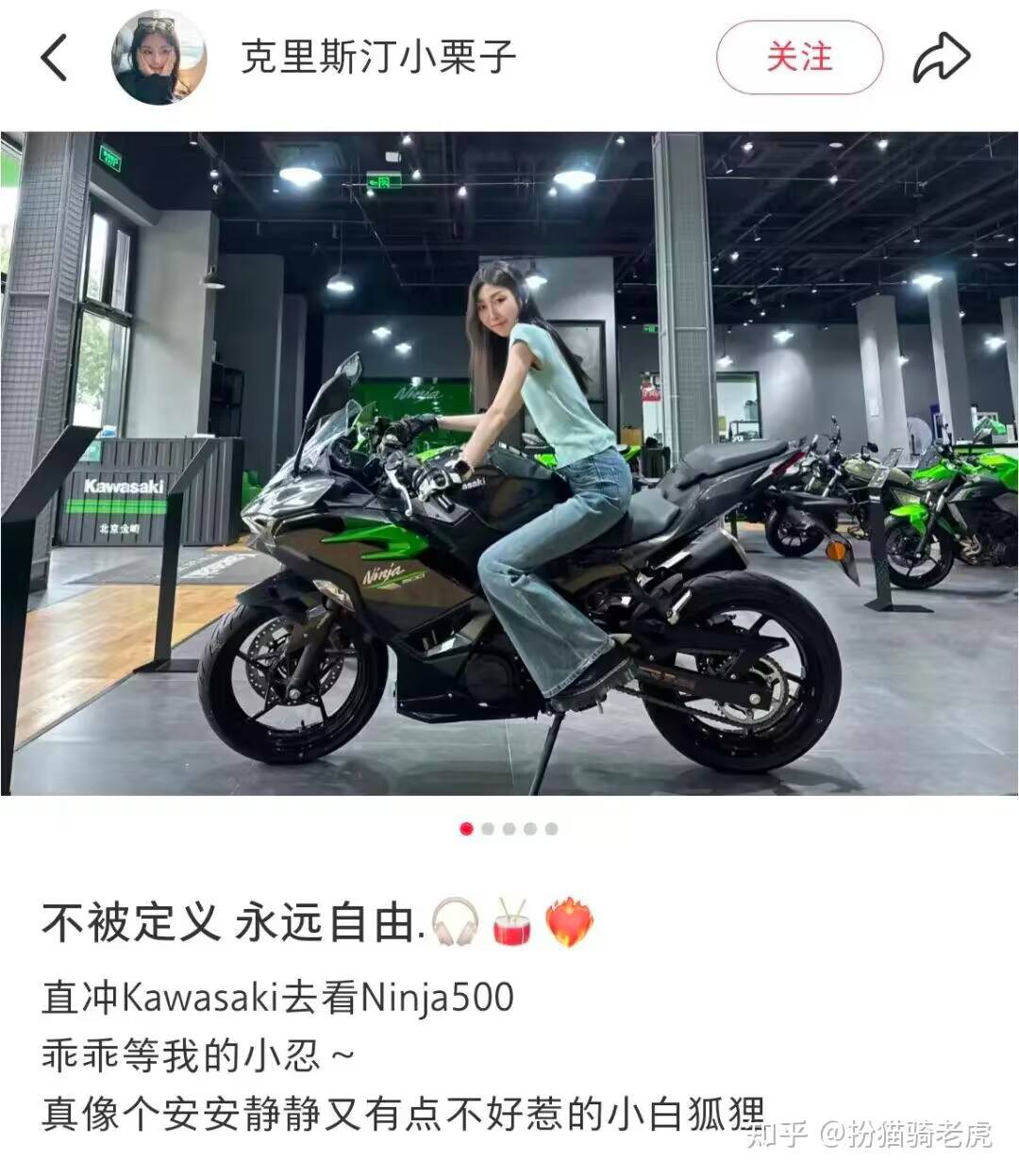Screen dimensions: 1019x1176
Task: Share this post
Action: [941, 58]
